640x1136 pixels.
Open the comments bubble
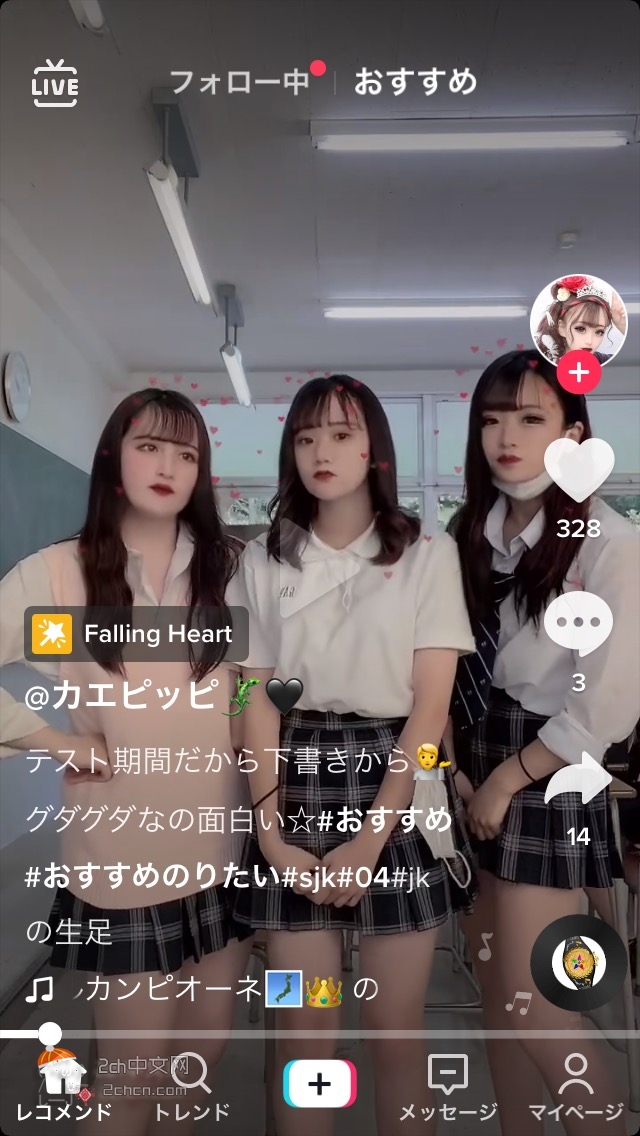pos(578,625)
